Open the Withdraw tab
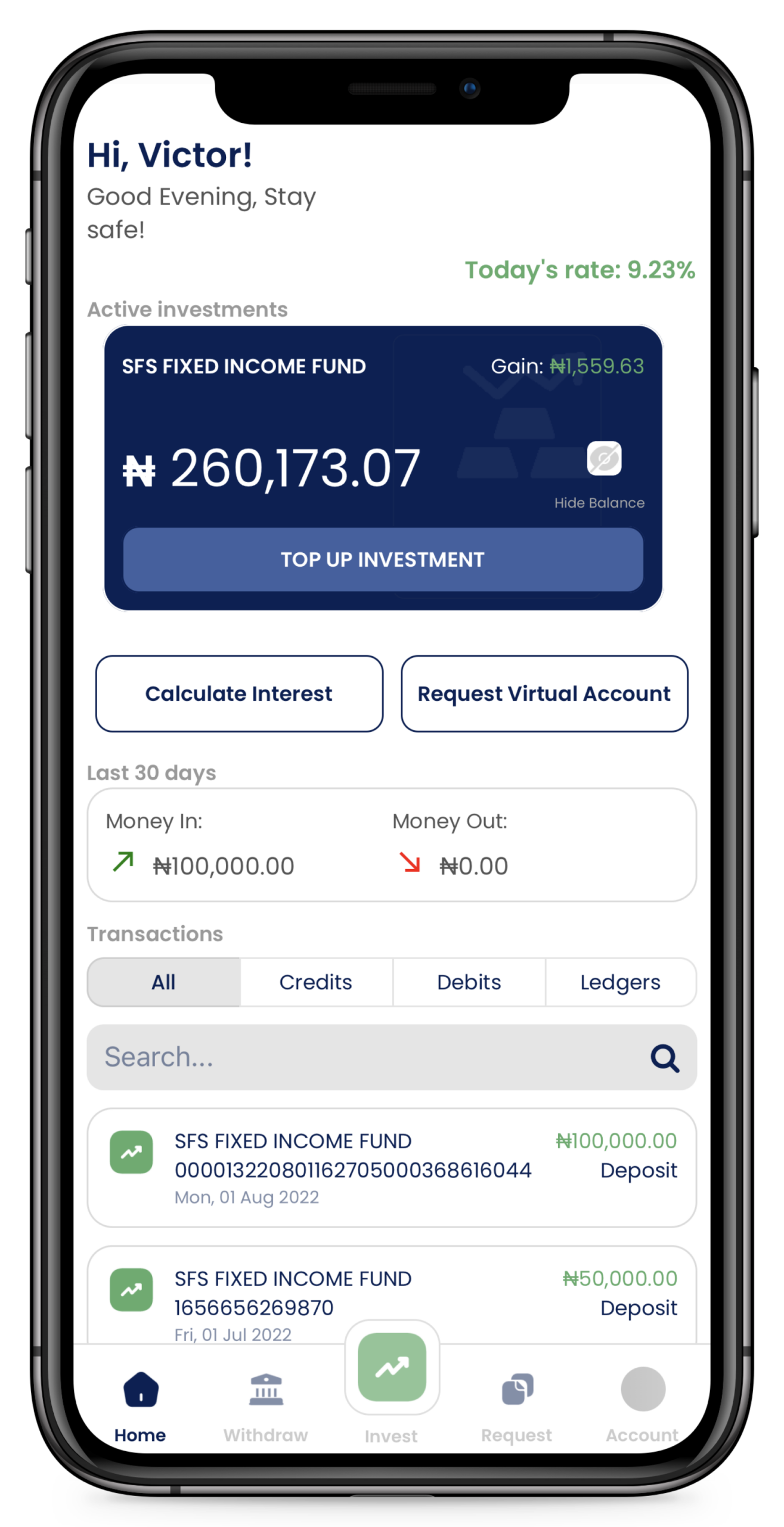Viewport: 784px width, 1527px height. pyautogui.click(x=266, y=1405)
